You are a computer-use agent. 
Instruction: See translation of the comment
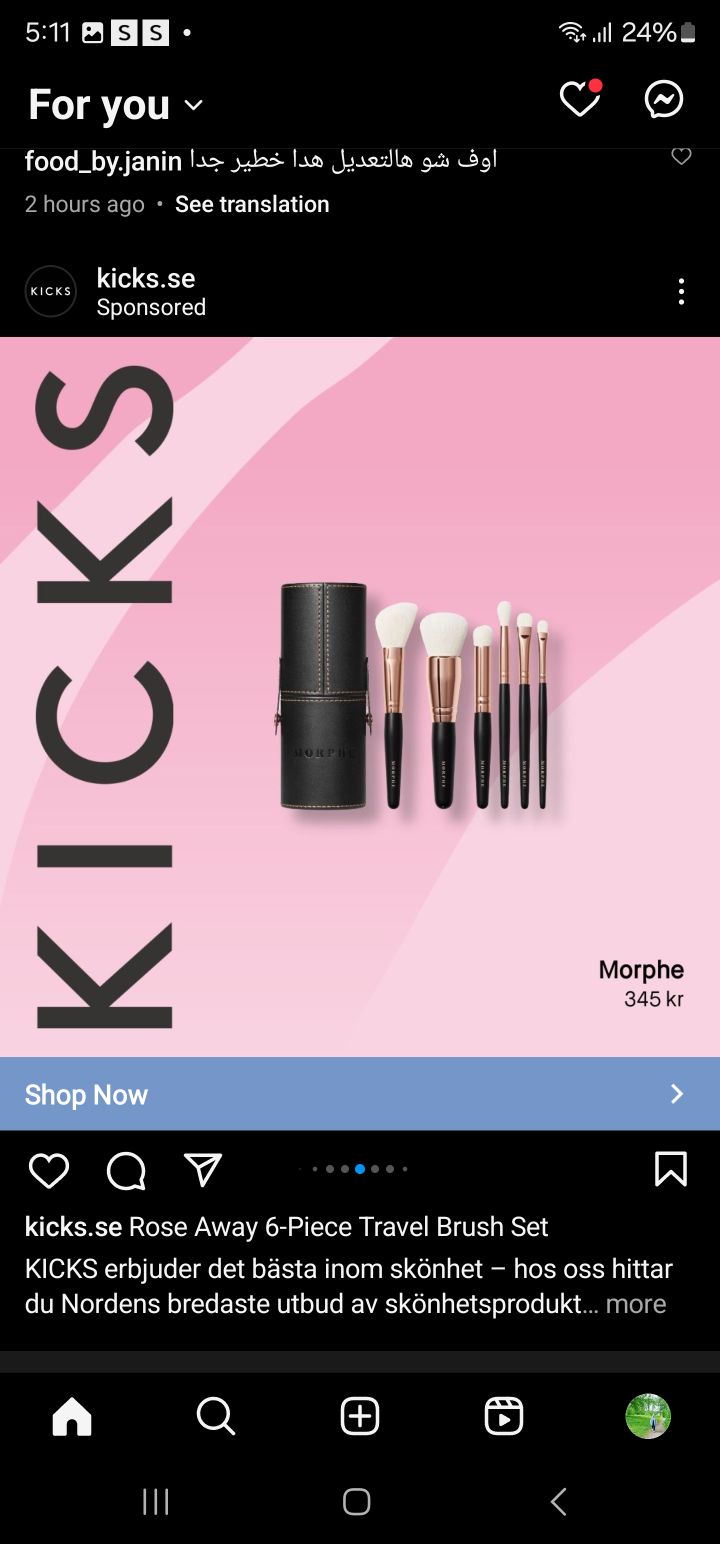click(252, 204)
